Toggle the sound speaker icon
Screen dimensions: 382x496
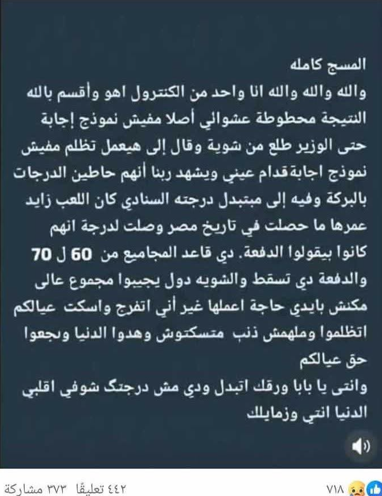tap(361, 446)
